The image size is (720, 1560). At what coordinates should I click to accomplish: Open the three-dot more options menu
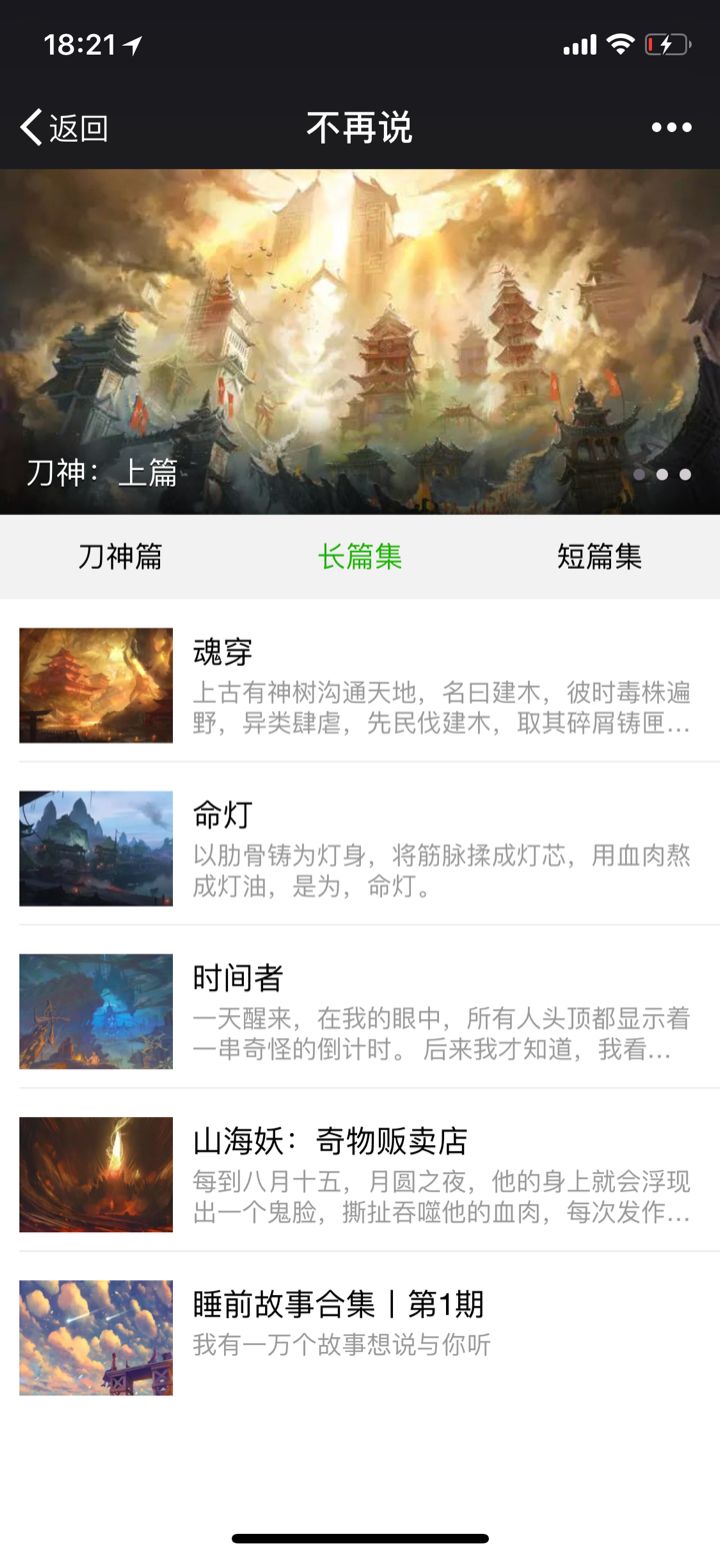click(671, 128)
